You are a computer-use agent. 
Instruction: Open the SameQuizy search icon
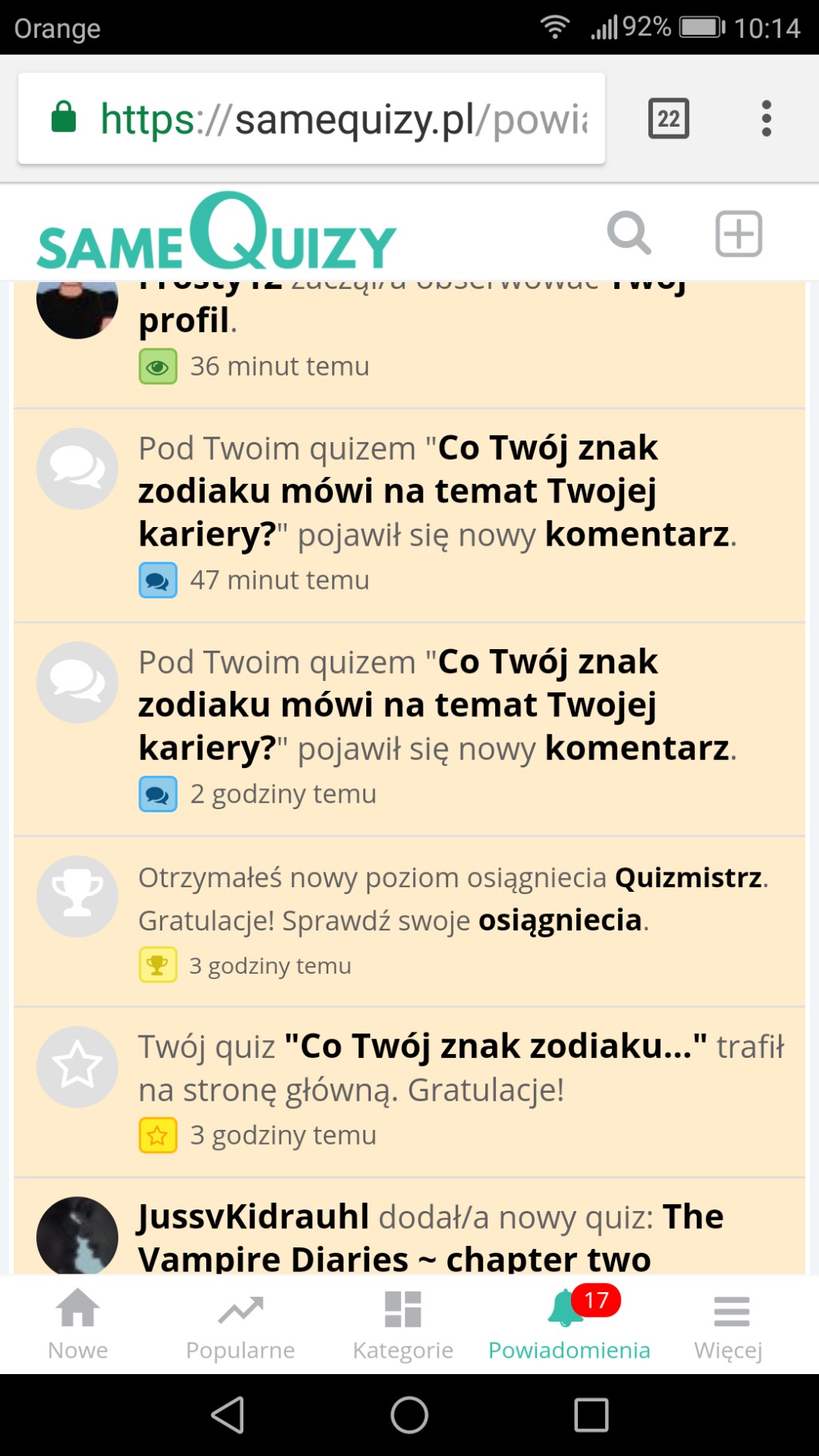click(629, 233)
